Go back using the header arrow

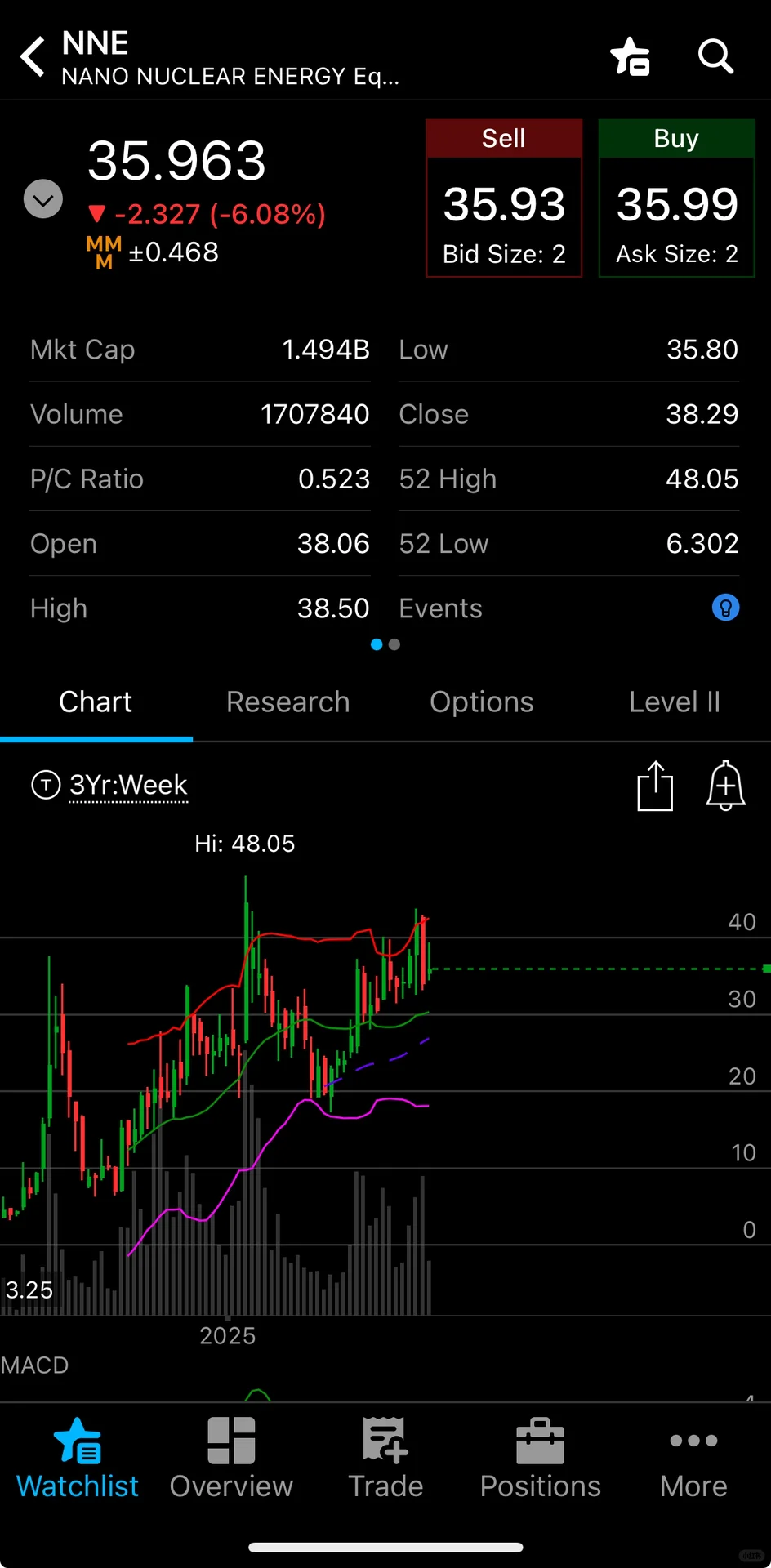click(x=33, y=57)
